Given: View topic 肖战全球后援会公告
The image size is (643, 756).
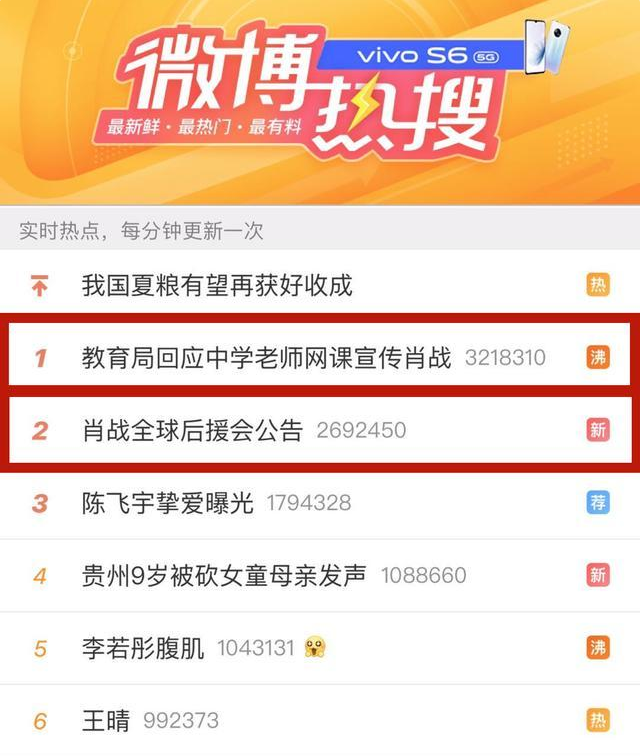Looking at the screenshot, I should click(x=192, y=431).
